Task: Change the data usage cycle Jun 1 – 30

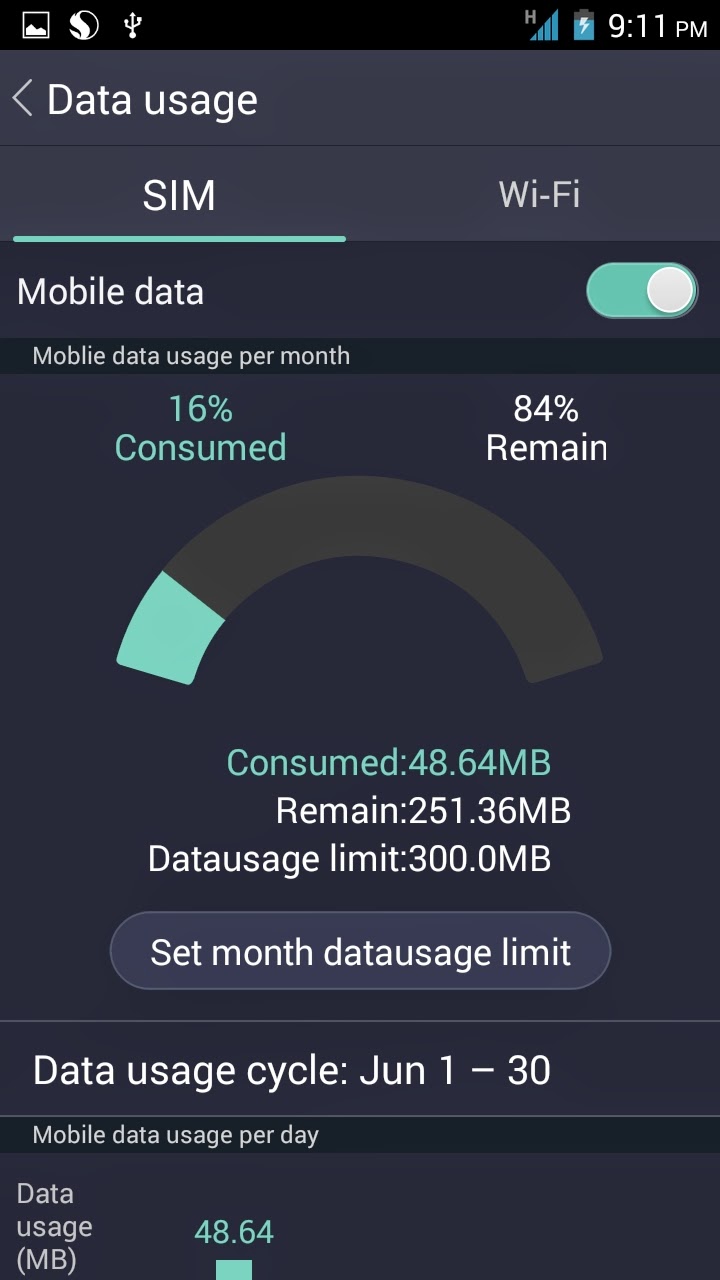Action: (x=292, y=1070)
